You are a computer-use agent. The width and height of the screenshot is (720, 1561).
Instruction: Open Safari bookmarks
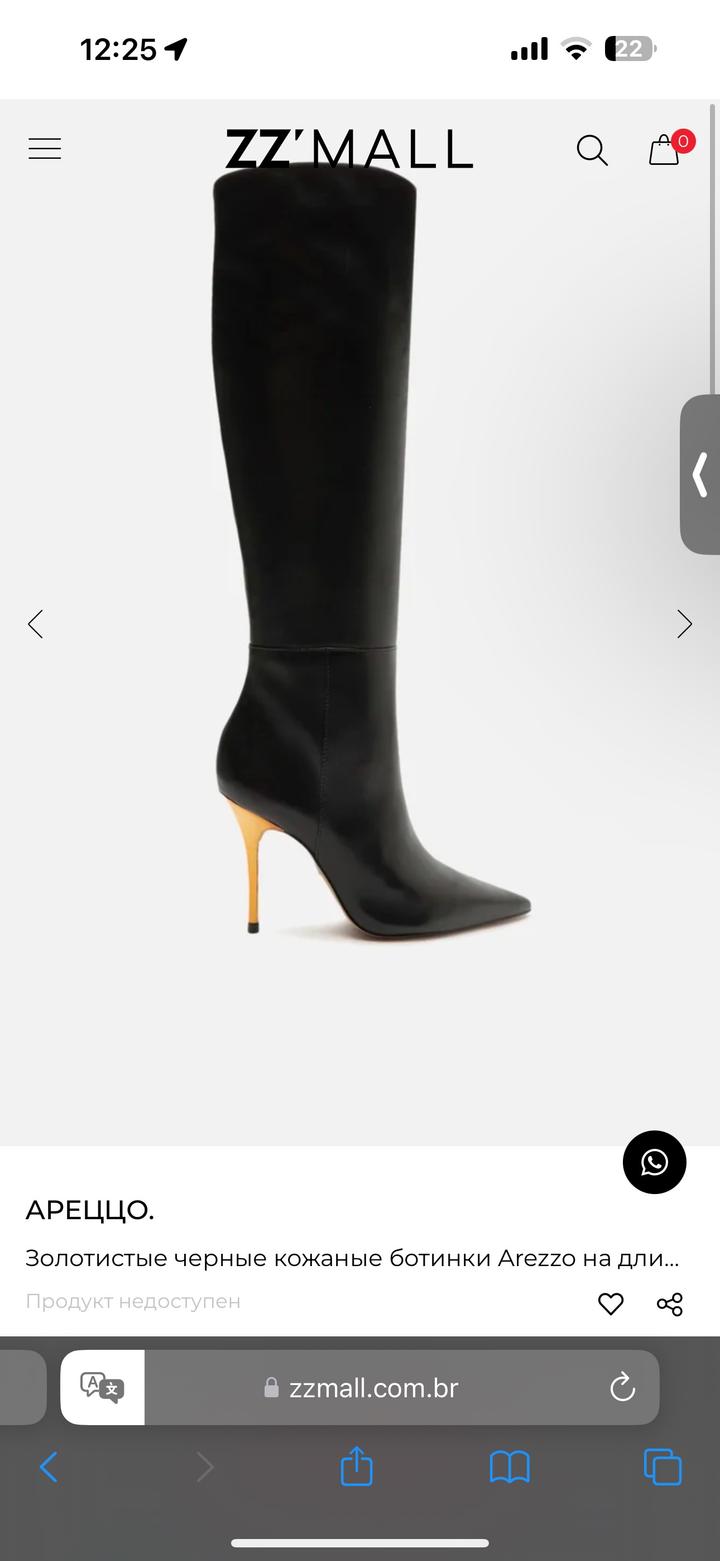(x=509, y=1468)
